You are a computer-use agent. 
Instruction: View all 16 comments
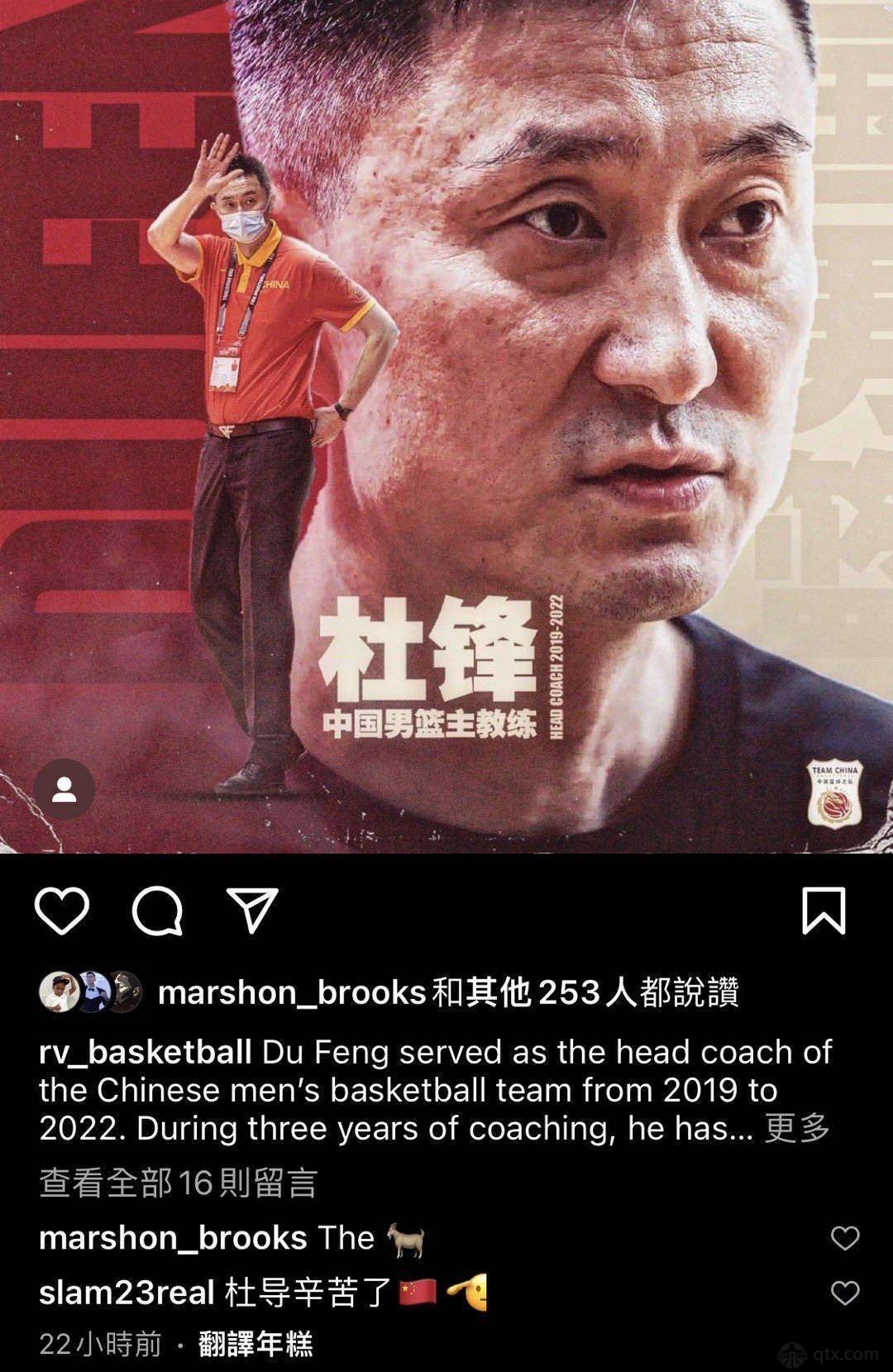pos(178,1183)
